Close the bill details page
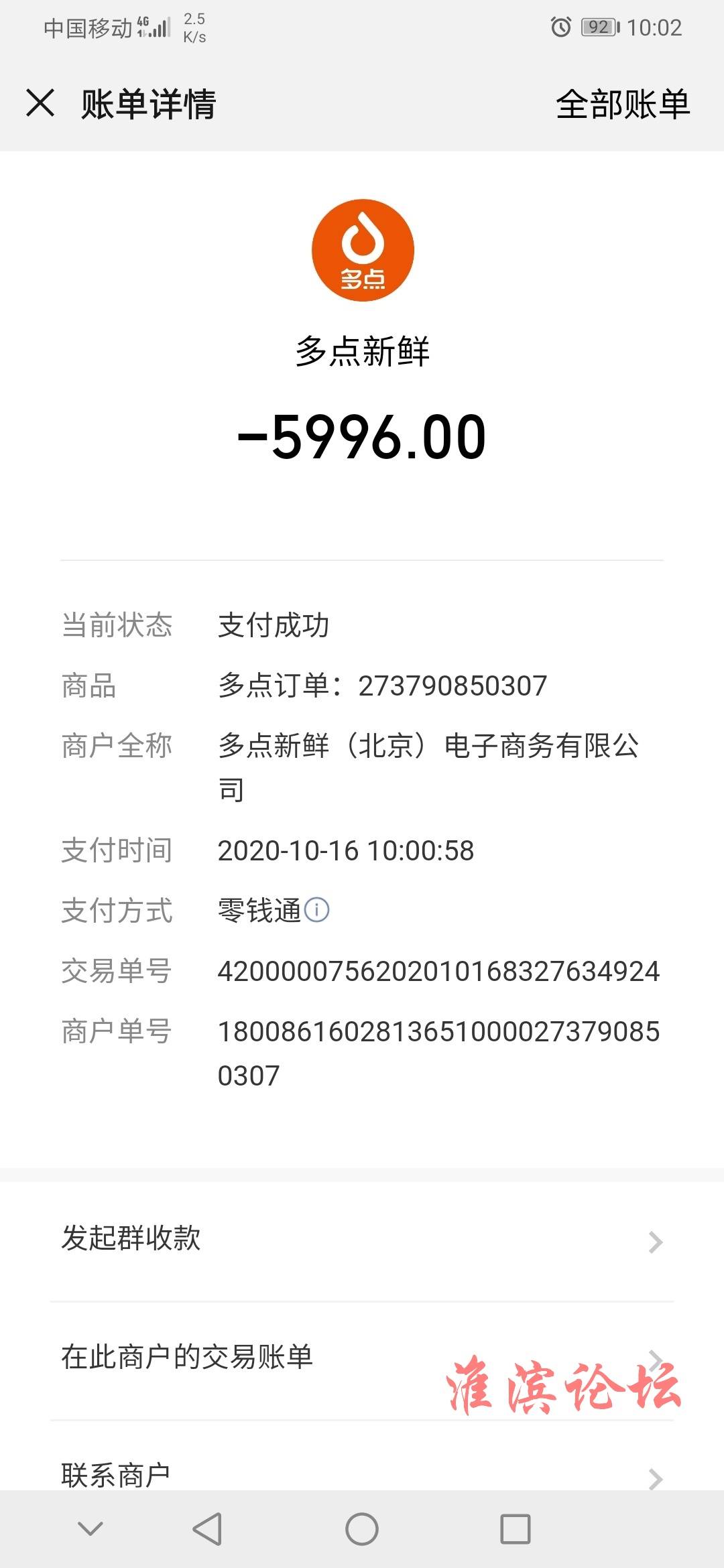The height and width of the screenshot is (1568, 724). click(40, 104)
